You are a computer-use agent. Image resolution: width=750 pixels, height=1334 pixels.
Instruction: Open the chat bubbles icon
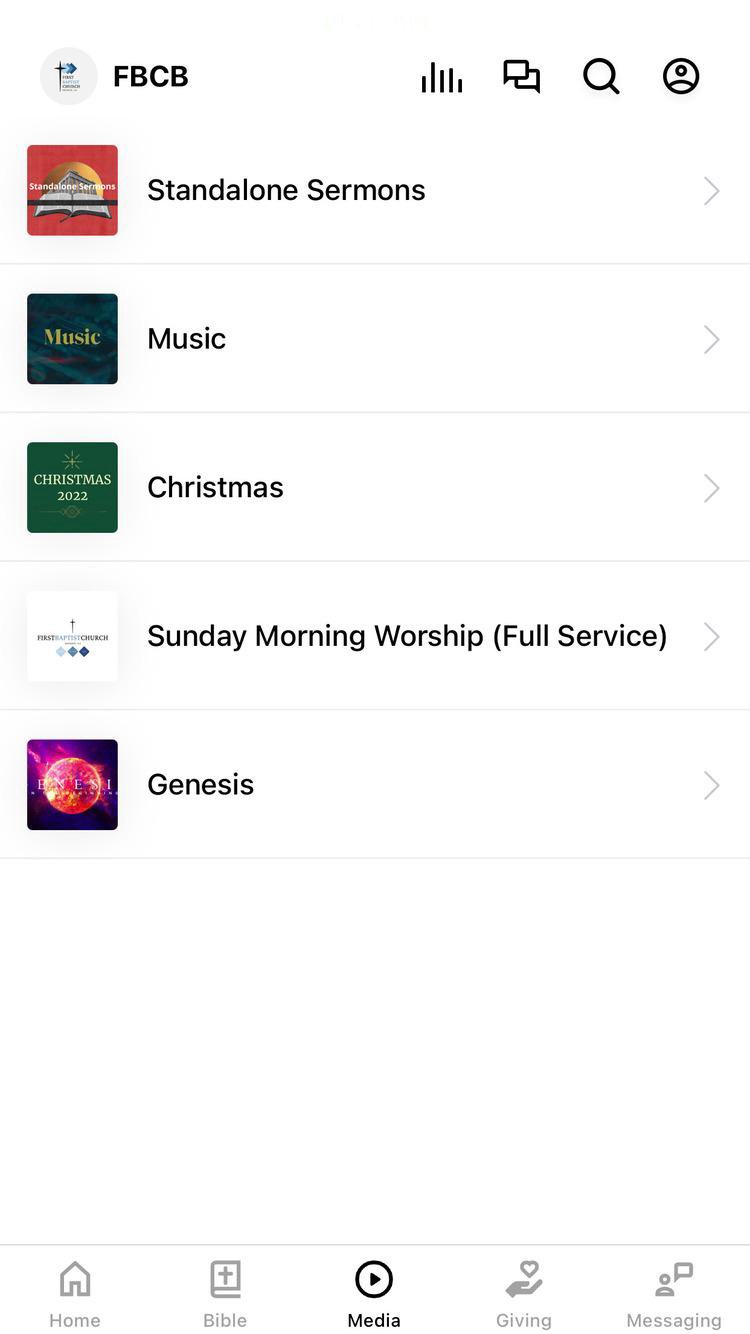521,77
